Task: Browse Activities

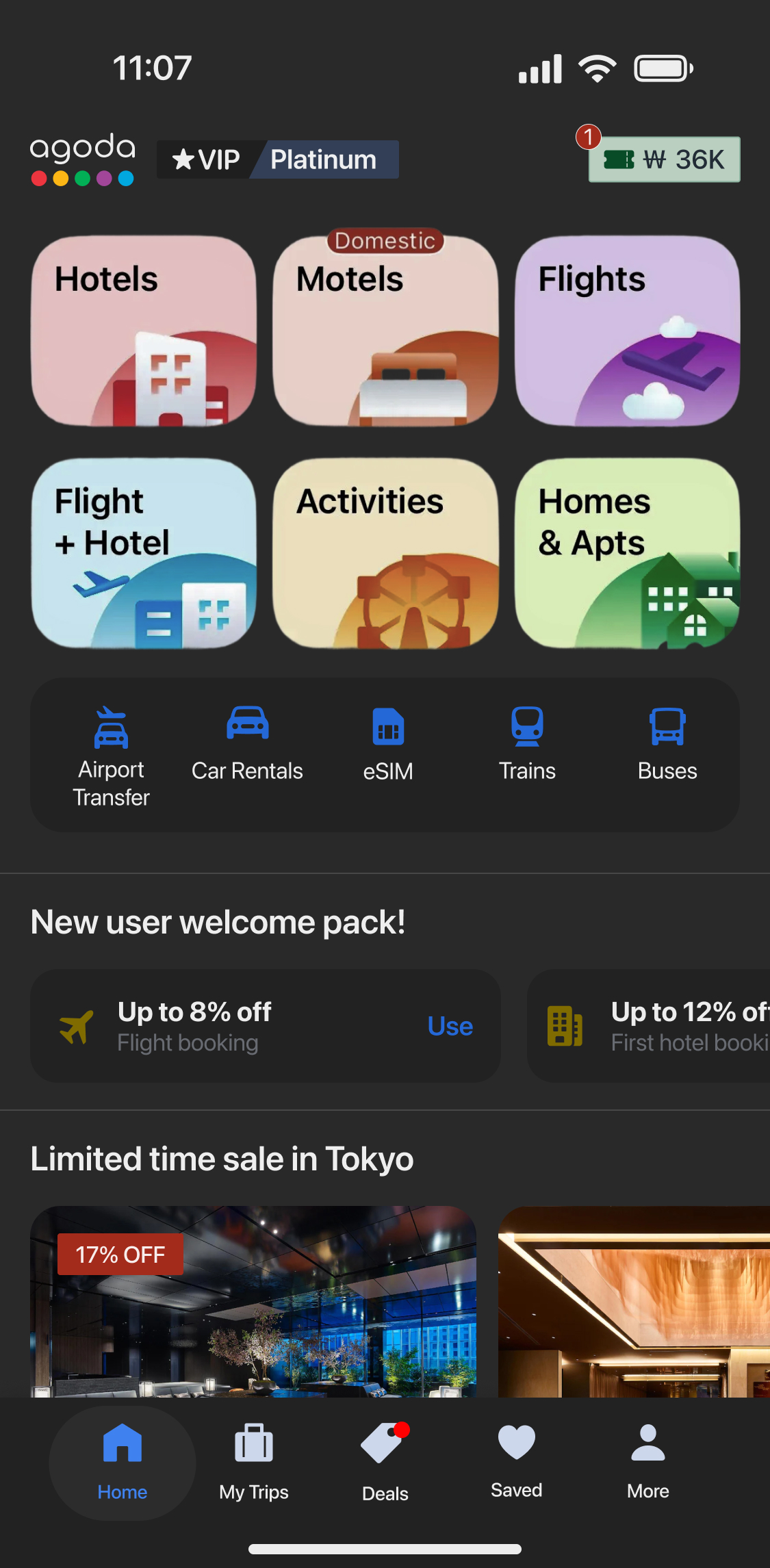Action: coord(385,553)
